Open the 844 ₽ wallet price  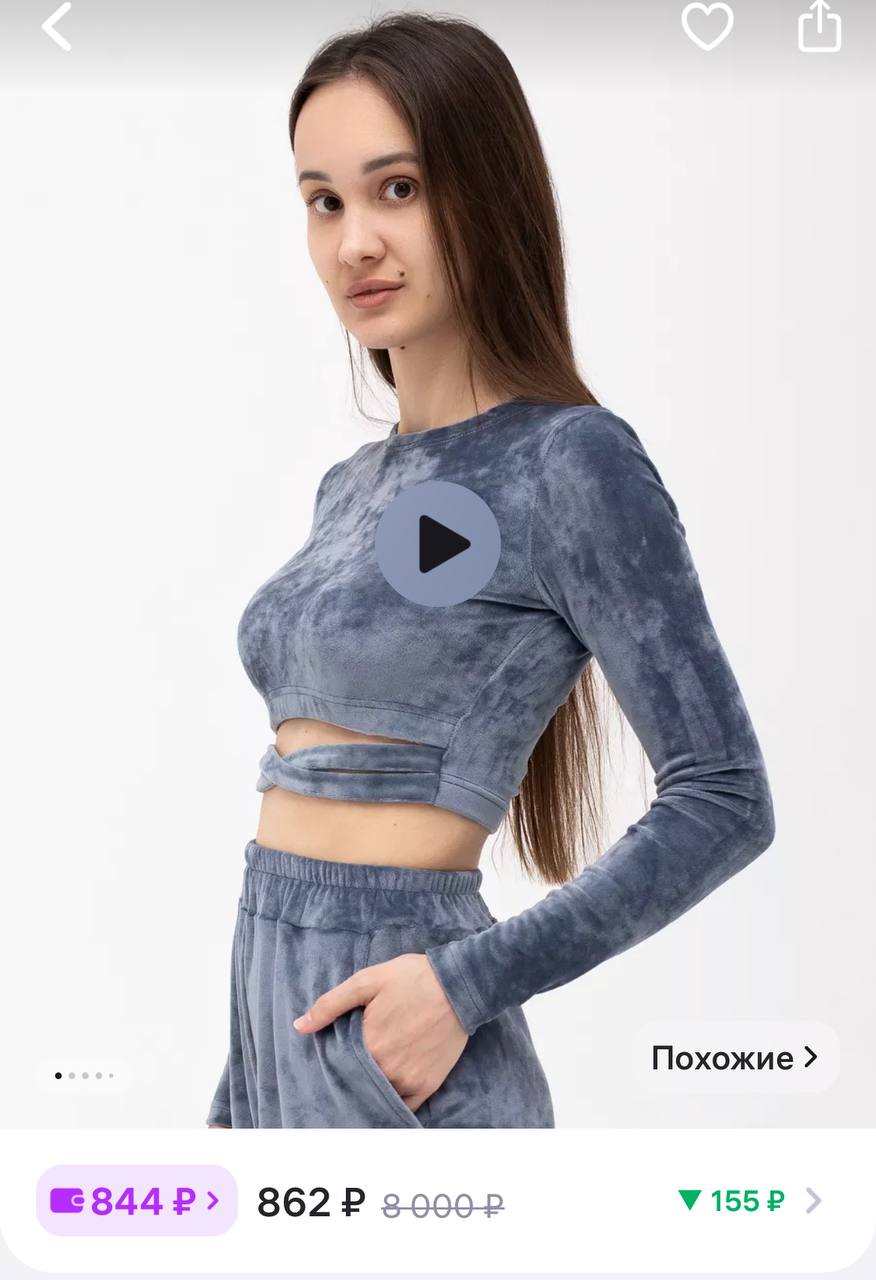[137, 1200]
